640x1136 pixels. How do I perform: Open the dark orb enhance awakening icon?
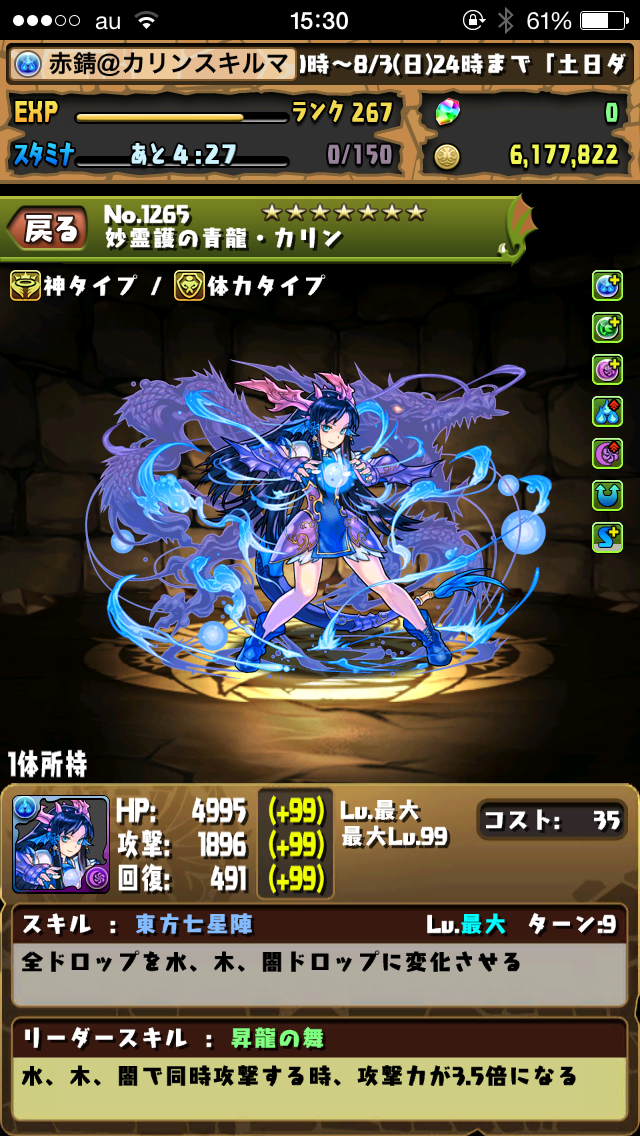click(607, 369)
